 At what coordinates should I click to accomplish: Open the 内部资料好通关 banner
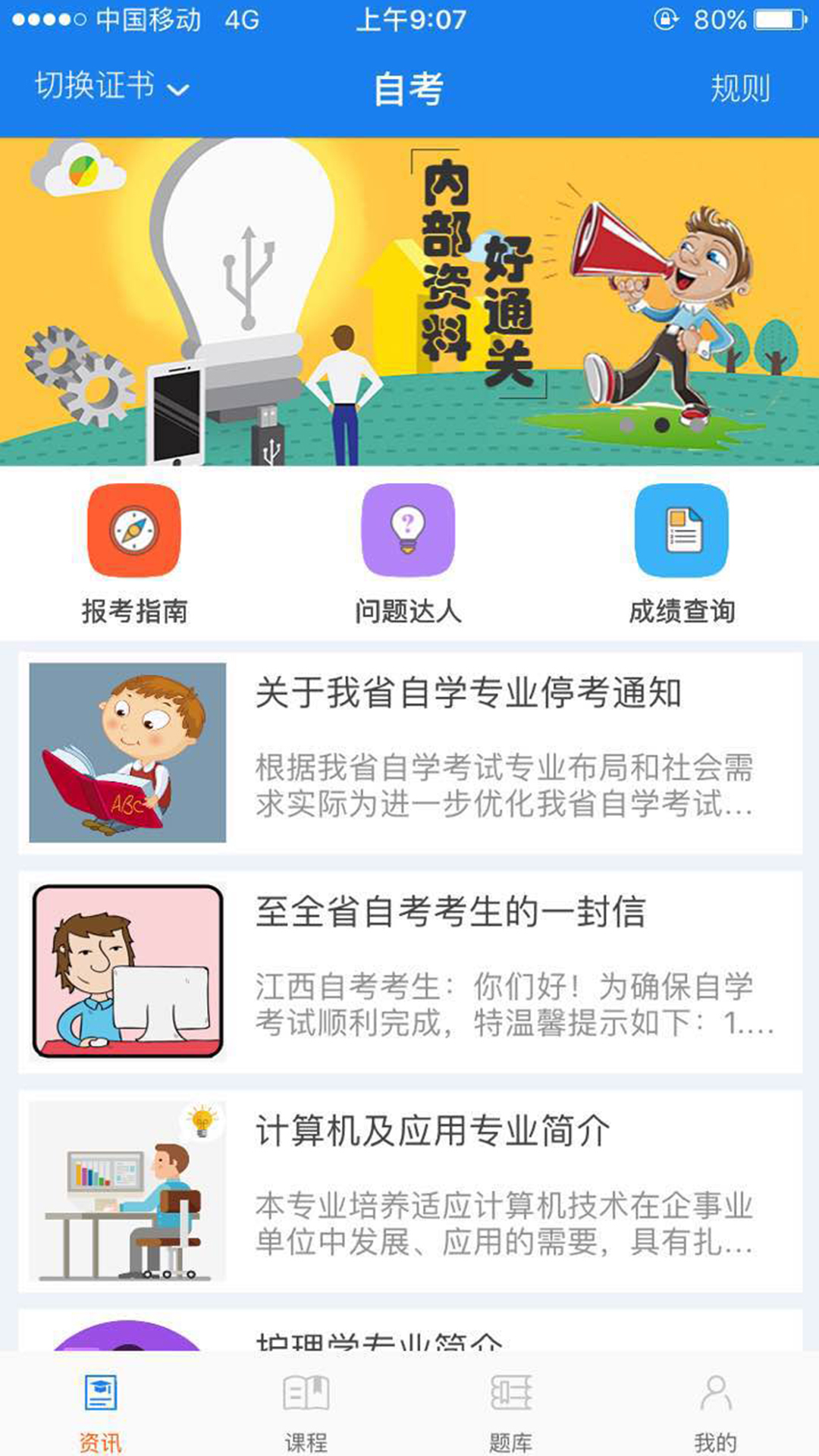tap(409, 301)
